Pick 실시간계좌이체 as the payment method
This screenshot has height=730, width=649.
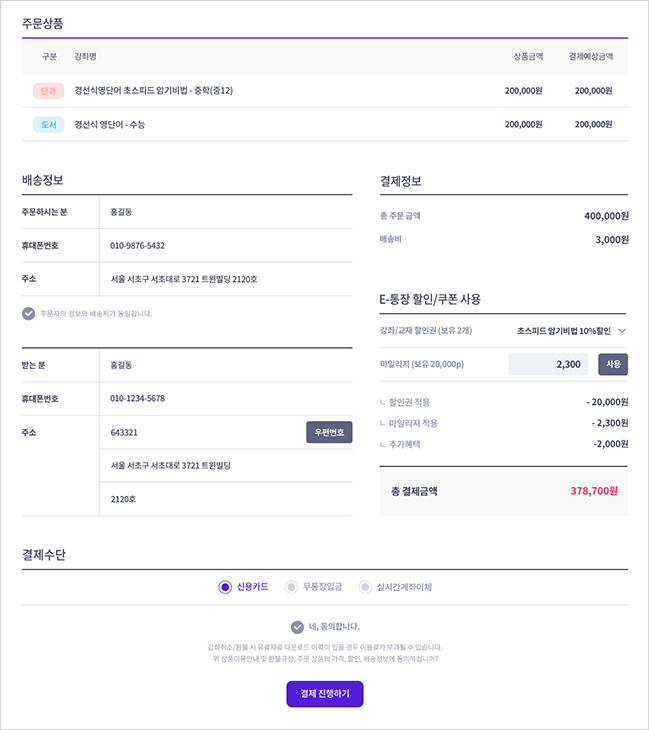[365, 587]
